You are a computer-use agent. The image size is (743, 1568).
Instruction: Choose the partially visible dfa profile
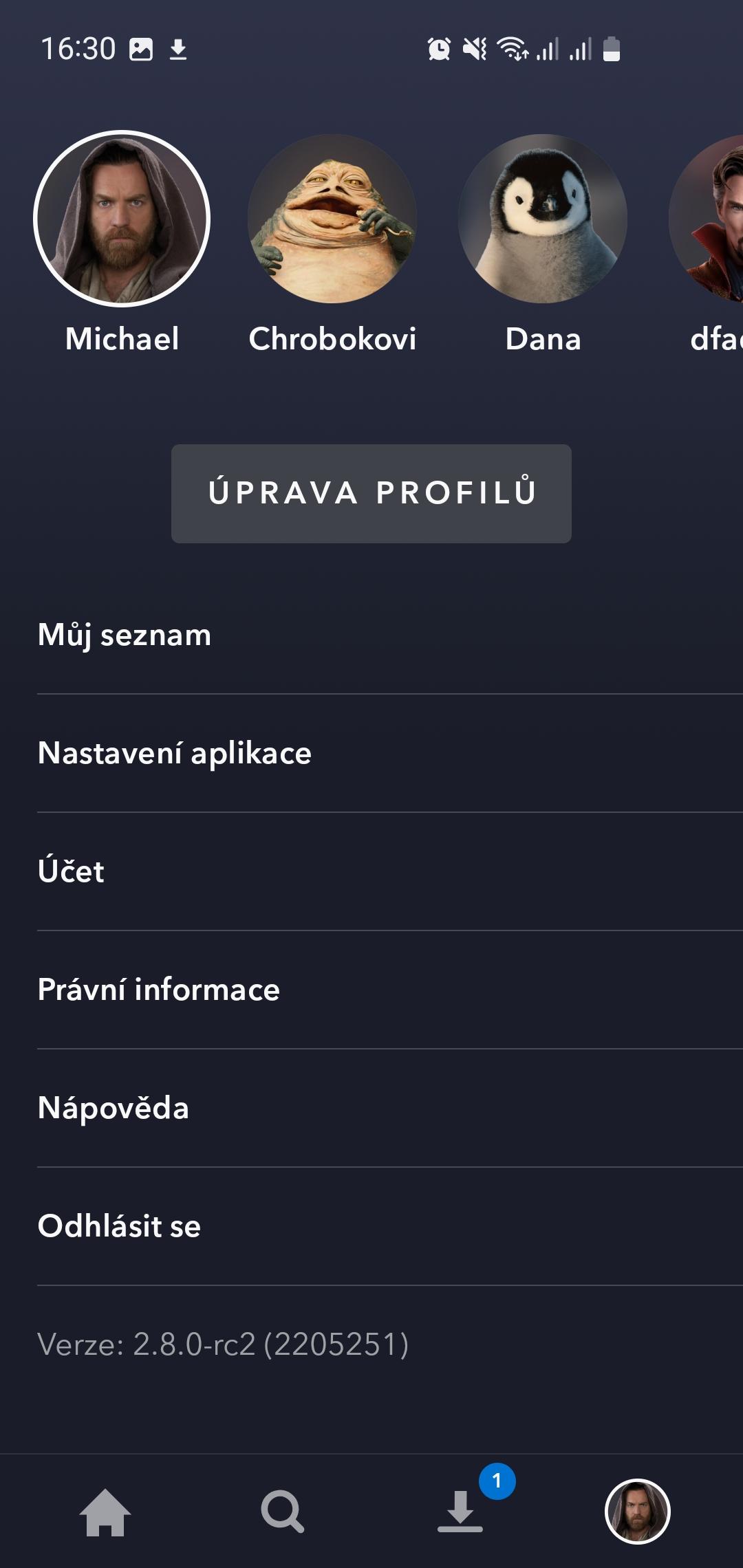pyautogui.click(x=707, y=219)
